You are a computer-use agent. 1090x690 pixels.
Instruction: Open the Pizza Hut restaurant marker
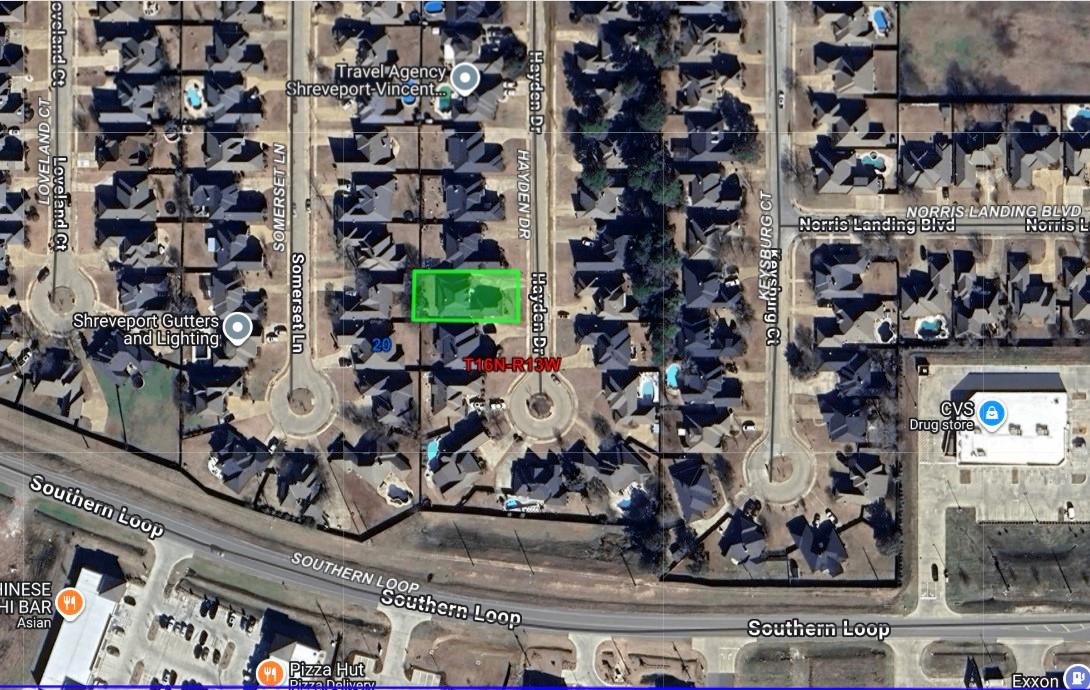(268, 673)
